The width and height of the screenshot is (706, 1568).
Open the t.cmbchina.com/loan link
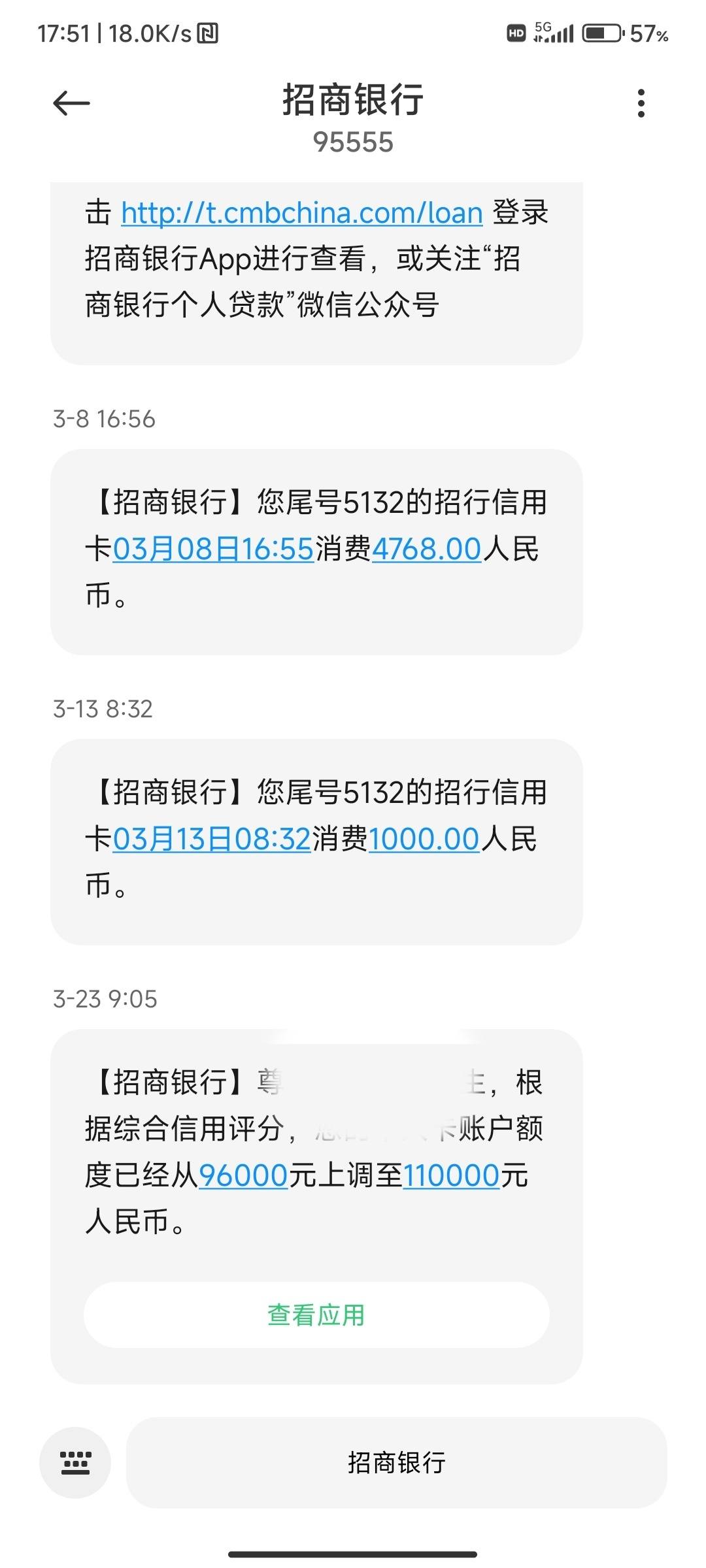[302, 213]
